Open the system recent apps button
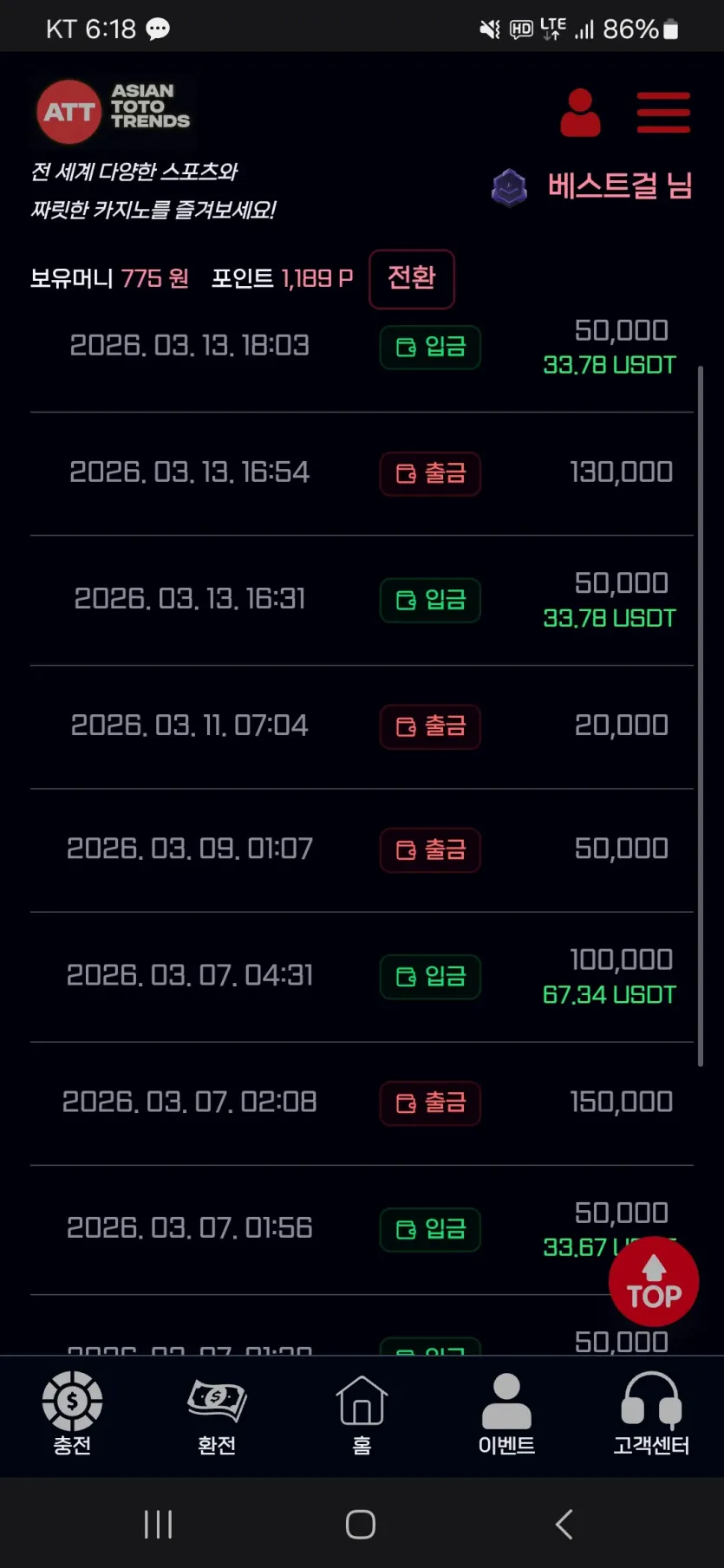Viewport: 724px width, 1568px height. 159,1524
